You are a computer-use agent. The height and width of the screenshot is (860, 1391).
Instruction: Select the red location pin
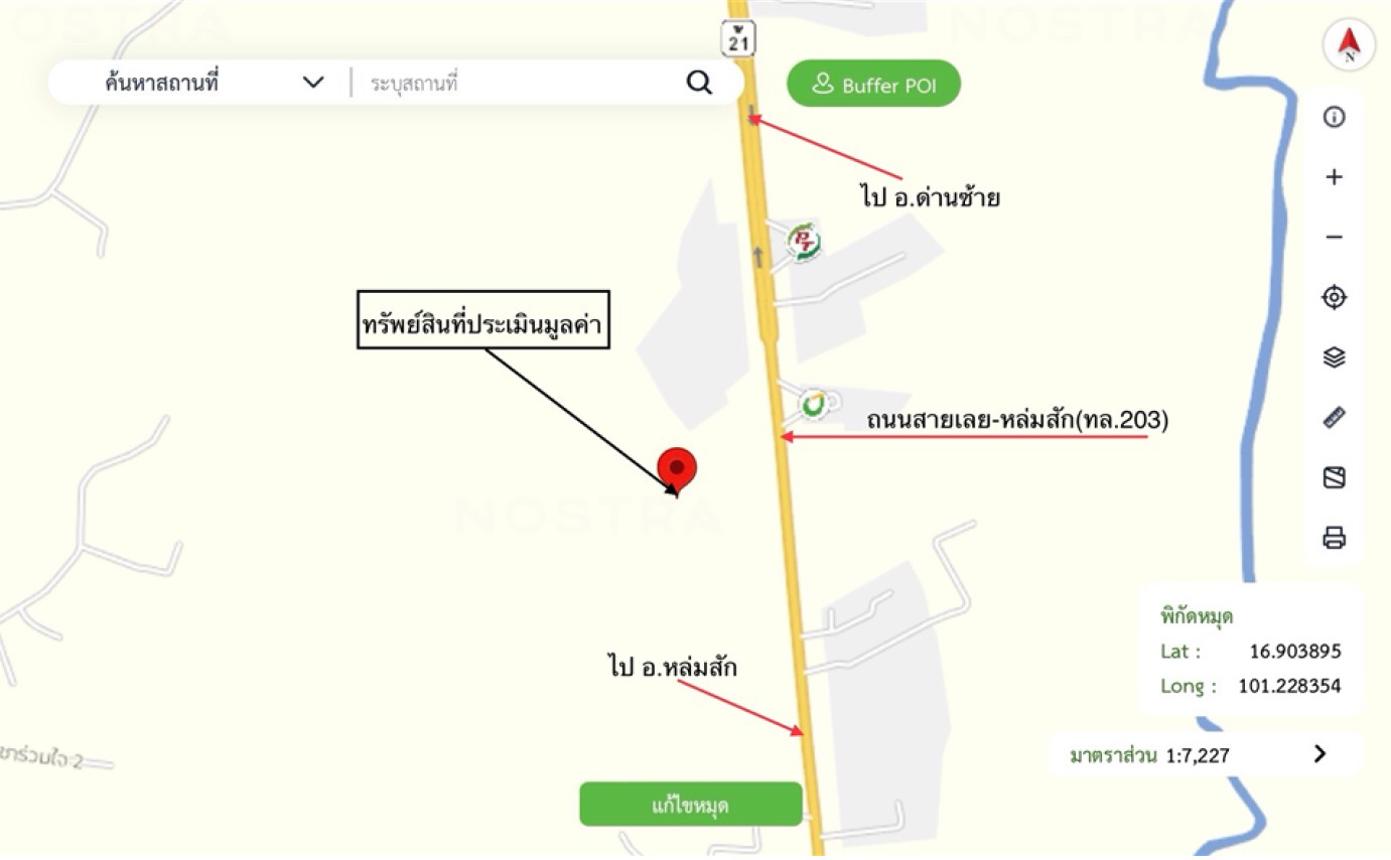(677, 468)
